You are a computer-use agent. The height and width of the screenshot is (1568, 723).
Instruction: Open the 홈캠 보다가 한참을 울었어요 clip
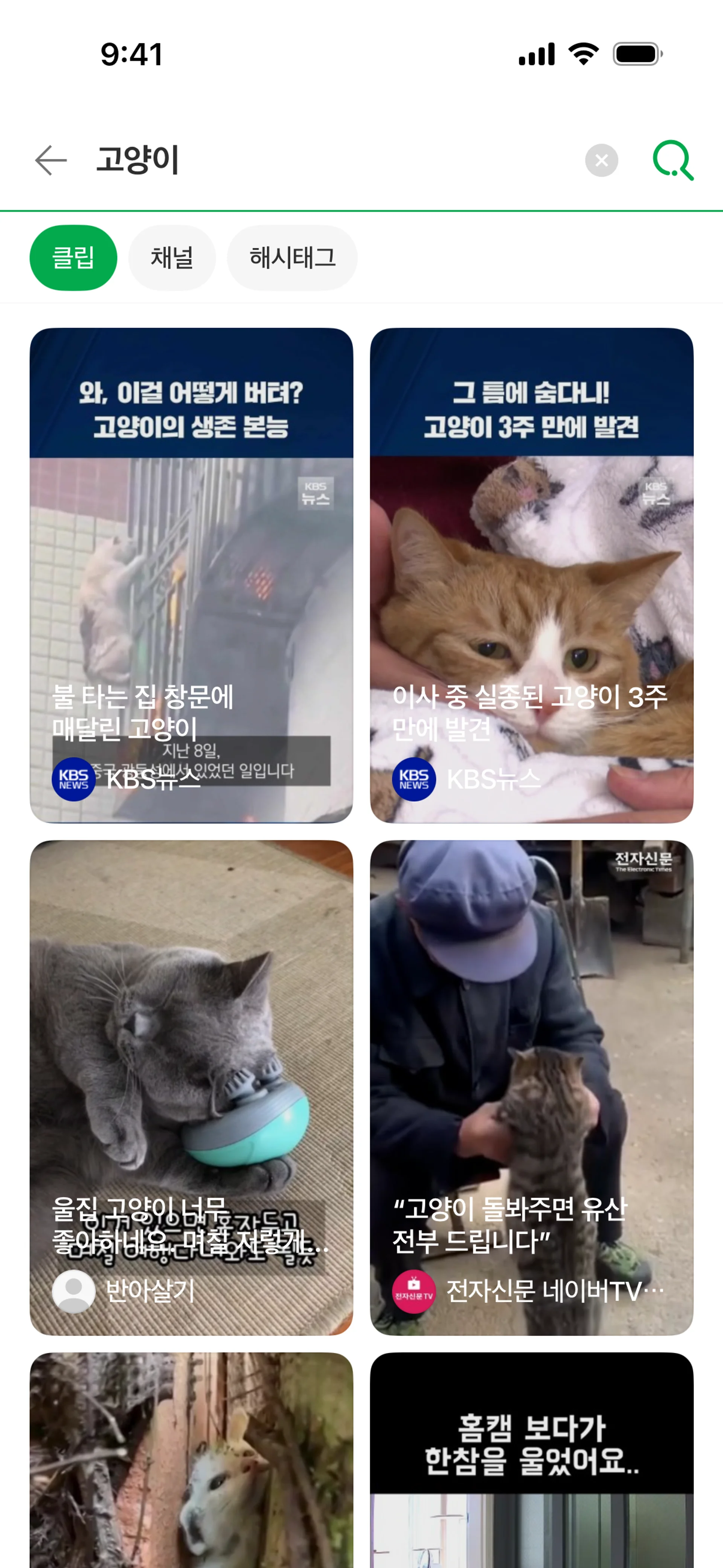tap(531, 1461)
